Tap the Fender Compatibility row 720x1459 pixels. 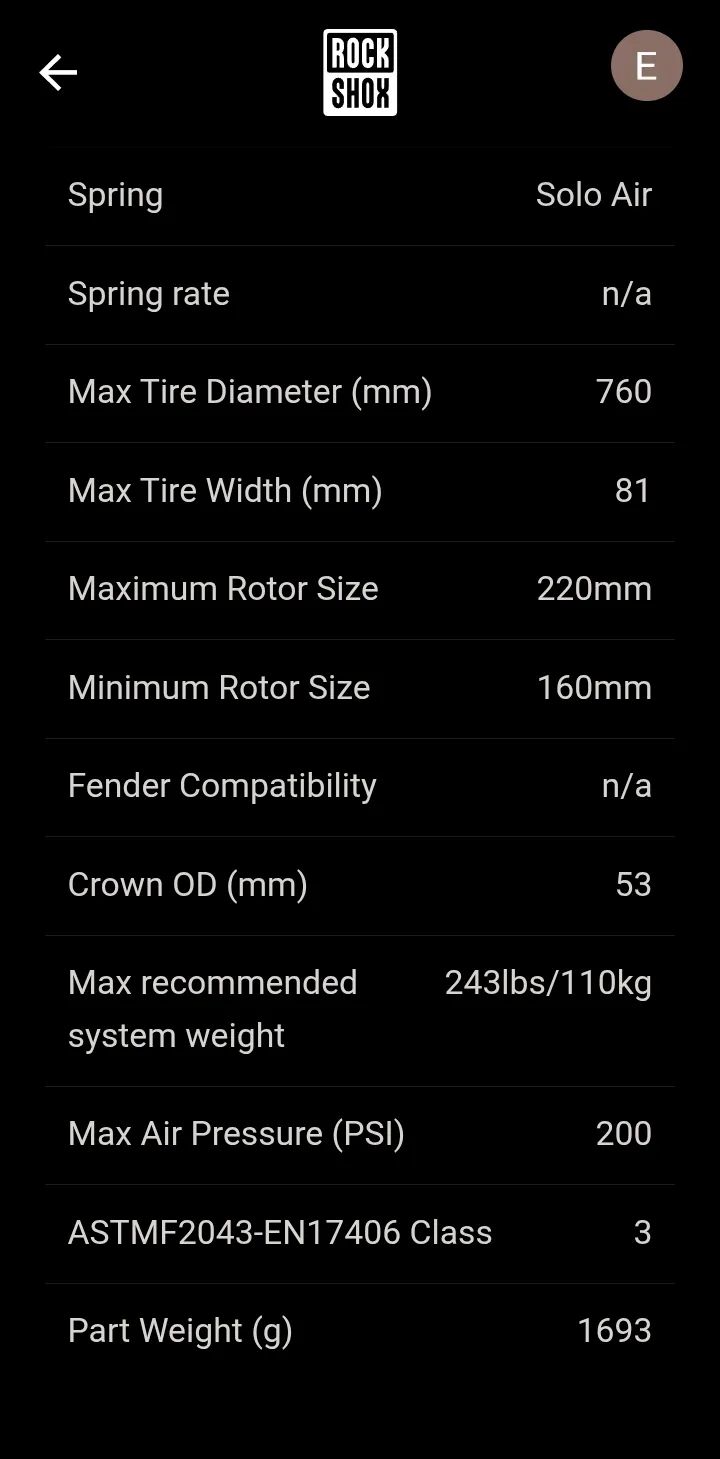[x=360, y=786]
